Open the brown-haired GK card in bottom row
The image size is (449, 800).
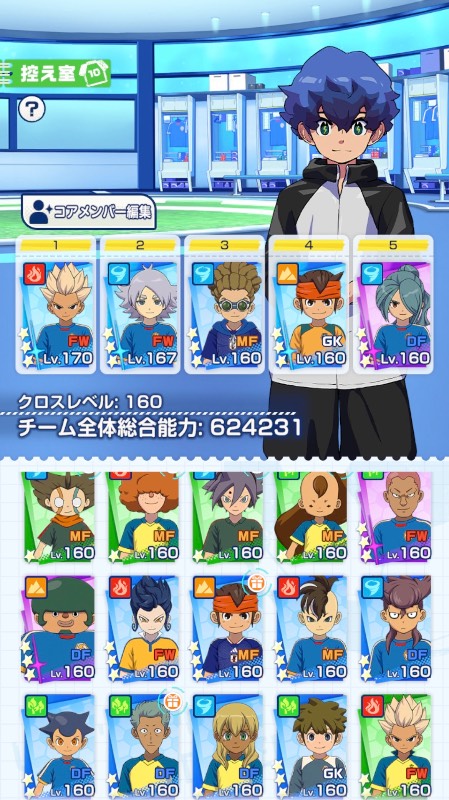[x=311, y=747]
